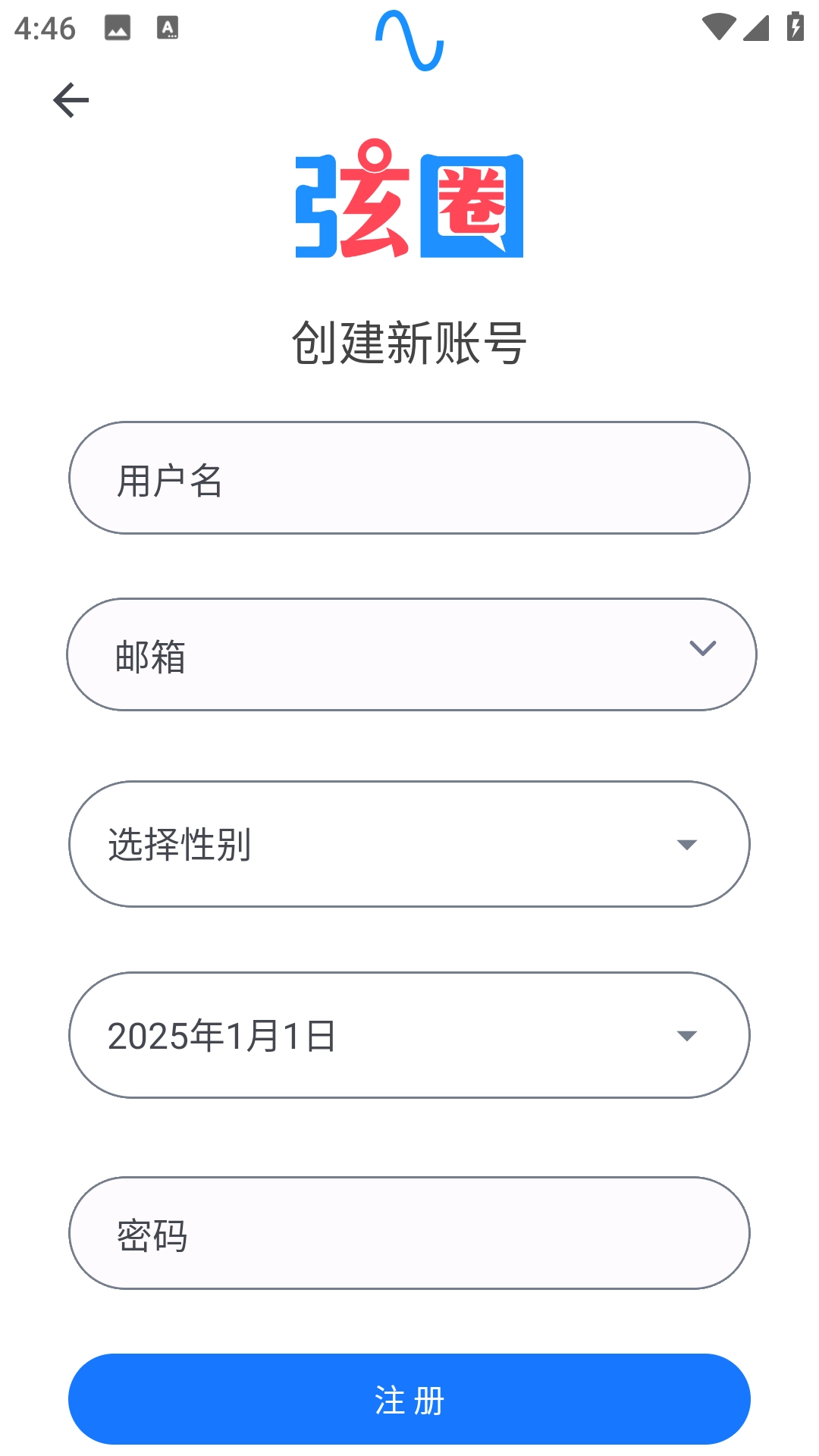Screen dimensions: 819x1456
Task: Open the 选择性别 gender dropdown
Action: click(409, 844)
